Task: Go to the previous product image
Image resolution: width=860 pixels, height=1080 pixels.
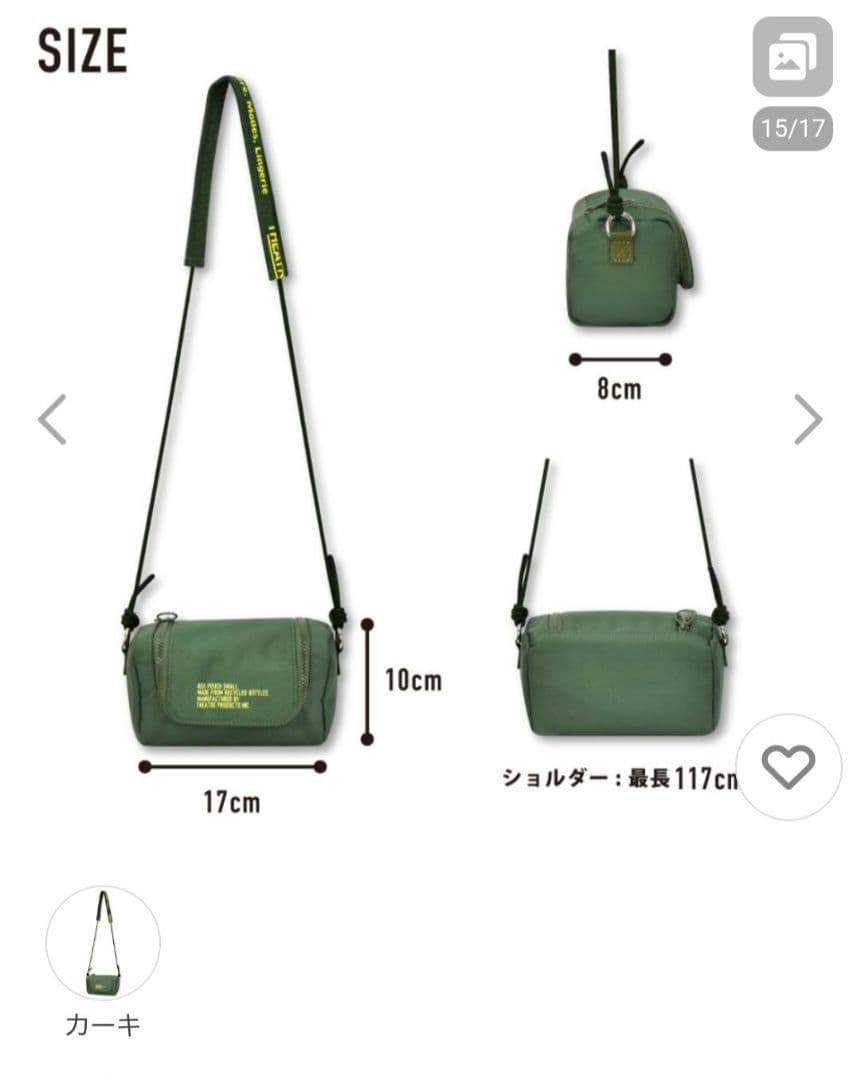Action: point(52,419)
